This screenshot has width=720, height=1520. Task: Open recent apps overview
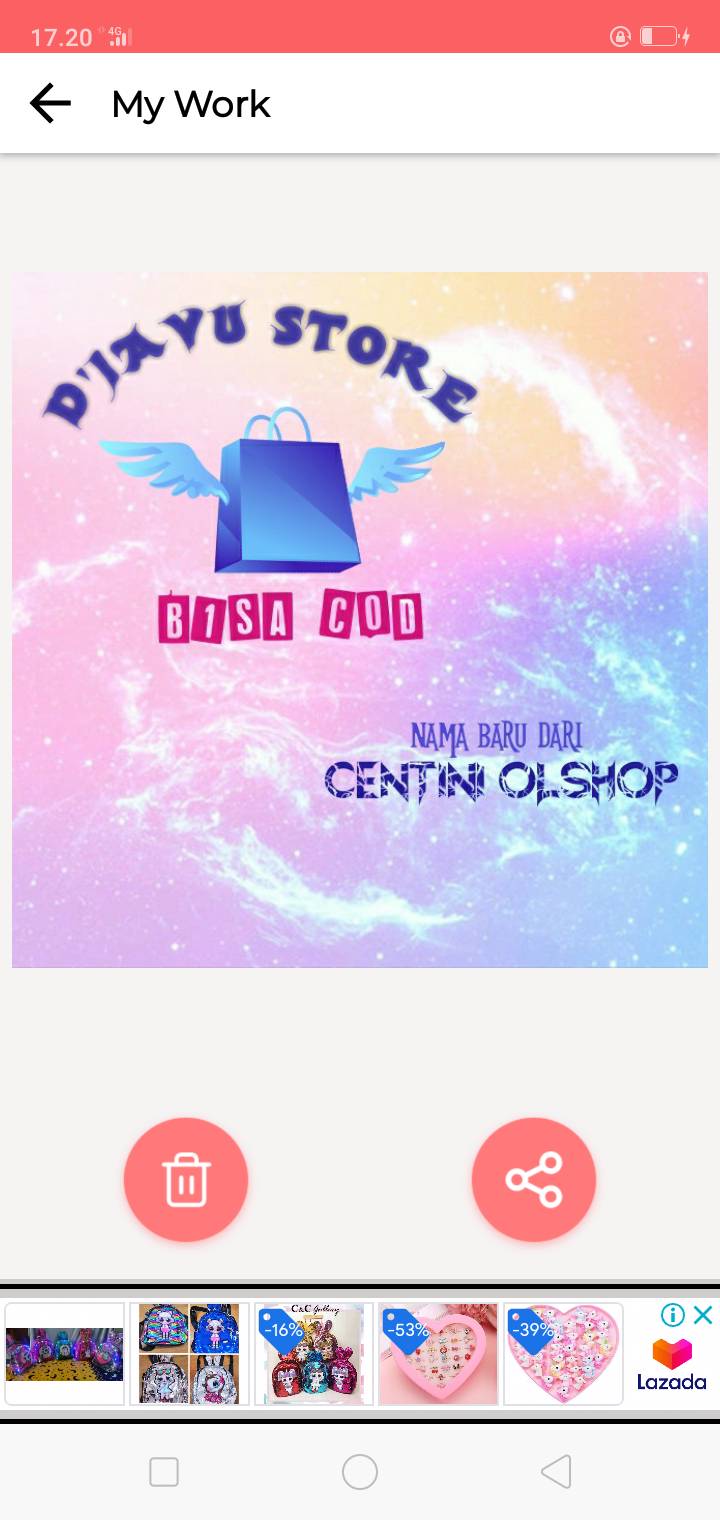click(x=164, y=1472)
